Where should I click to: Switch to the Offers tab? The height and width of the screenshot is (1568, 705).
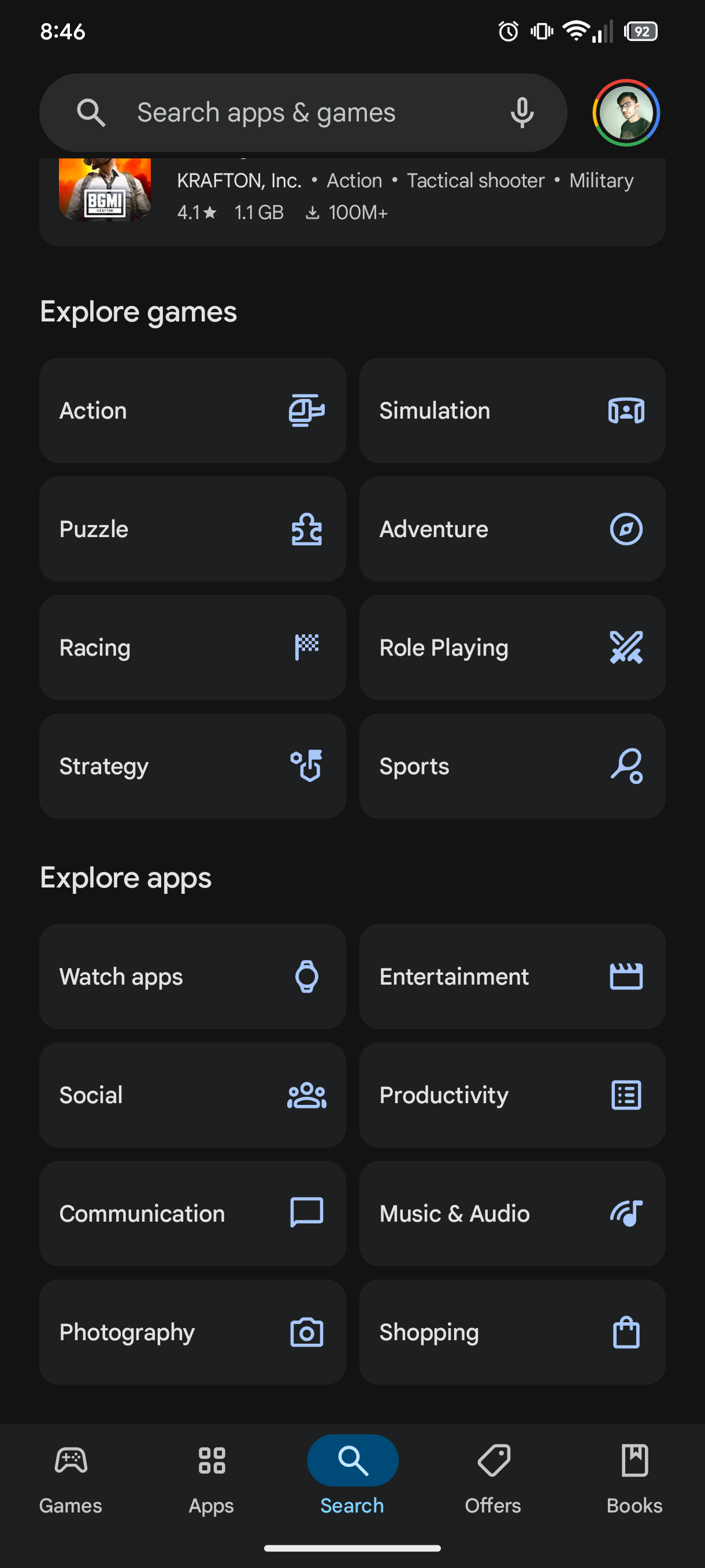click(493, 1479)
